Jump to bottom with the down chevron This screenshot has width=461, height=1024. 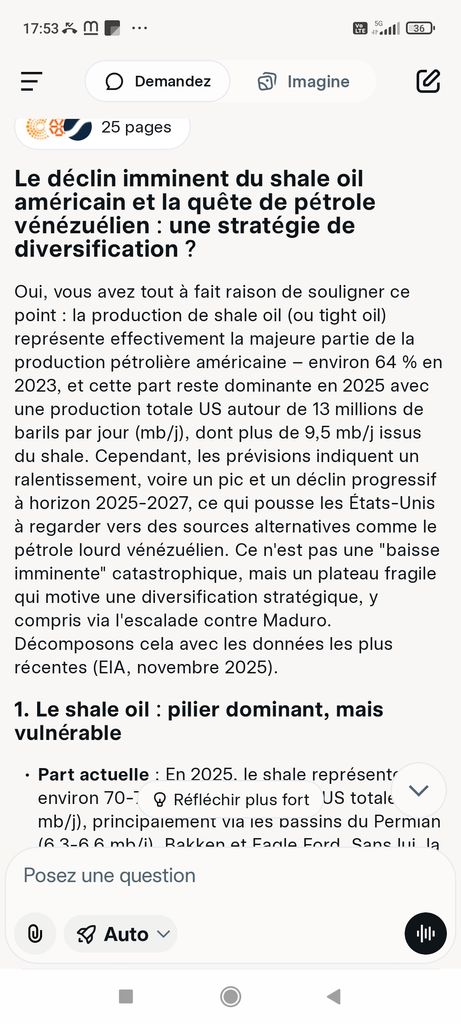click(419, 790)
